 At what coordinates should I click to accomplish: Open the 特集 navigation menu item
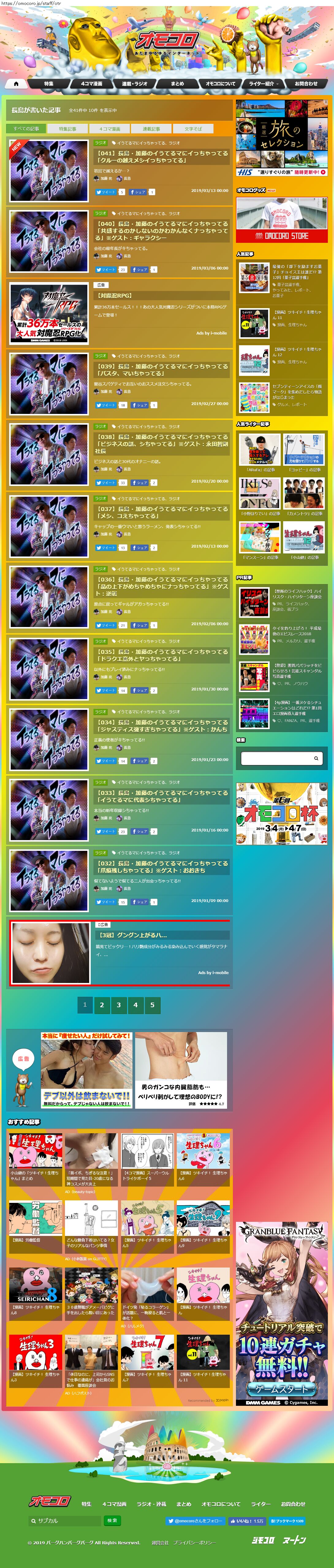49,84
